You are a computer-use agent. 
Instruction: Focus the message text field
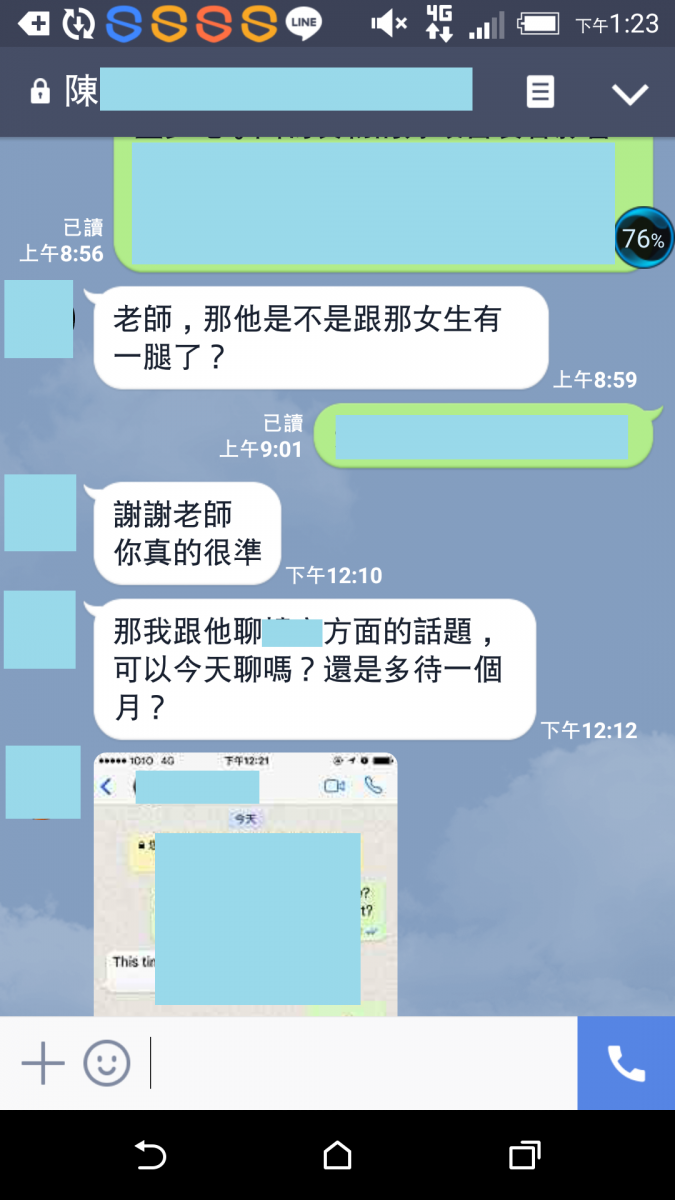(360, 1063)
